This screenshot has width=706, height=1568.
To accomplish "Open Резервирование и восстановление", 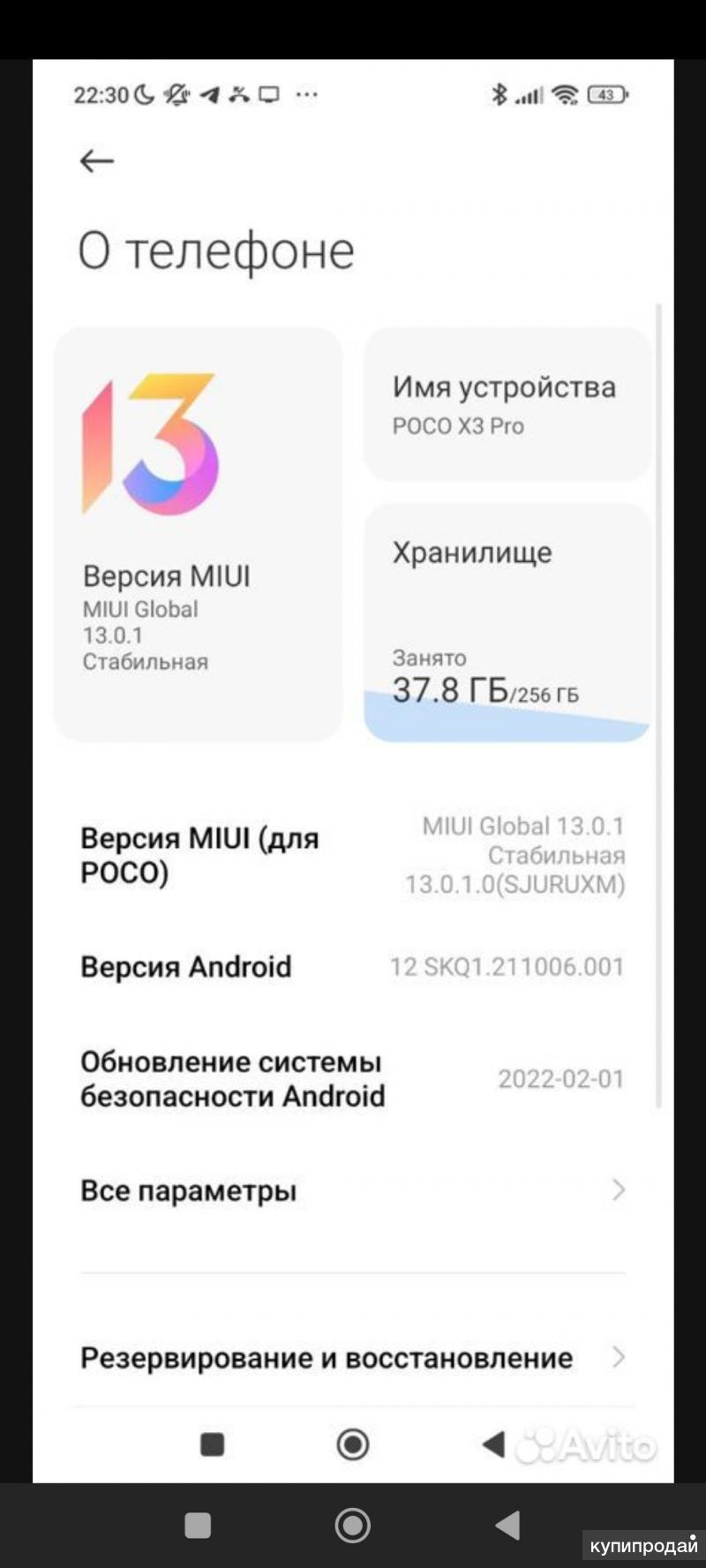I will pos(352,1357).
